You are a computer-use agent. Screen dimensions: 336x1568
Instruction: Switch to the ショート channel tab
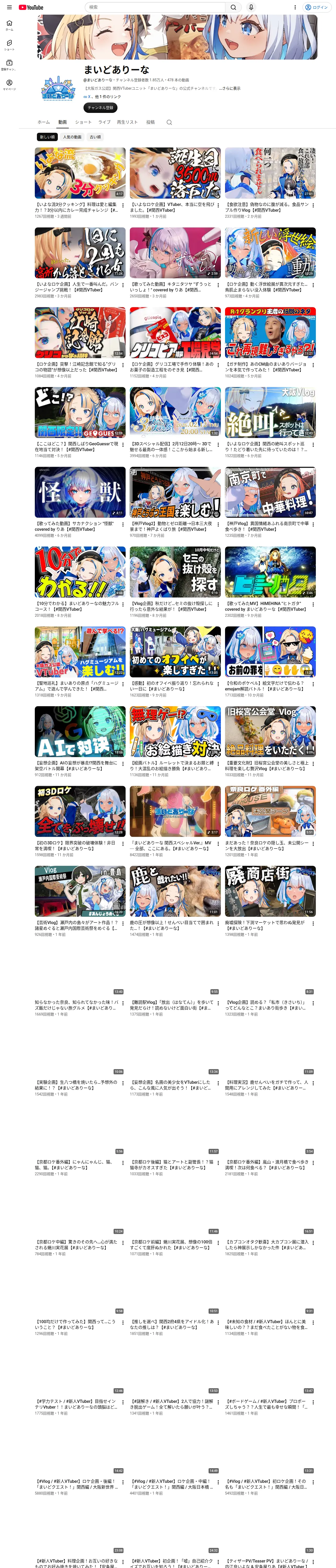[x=83, y=122]
